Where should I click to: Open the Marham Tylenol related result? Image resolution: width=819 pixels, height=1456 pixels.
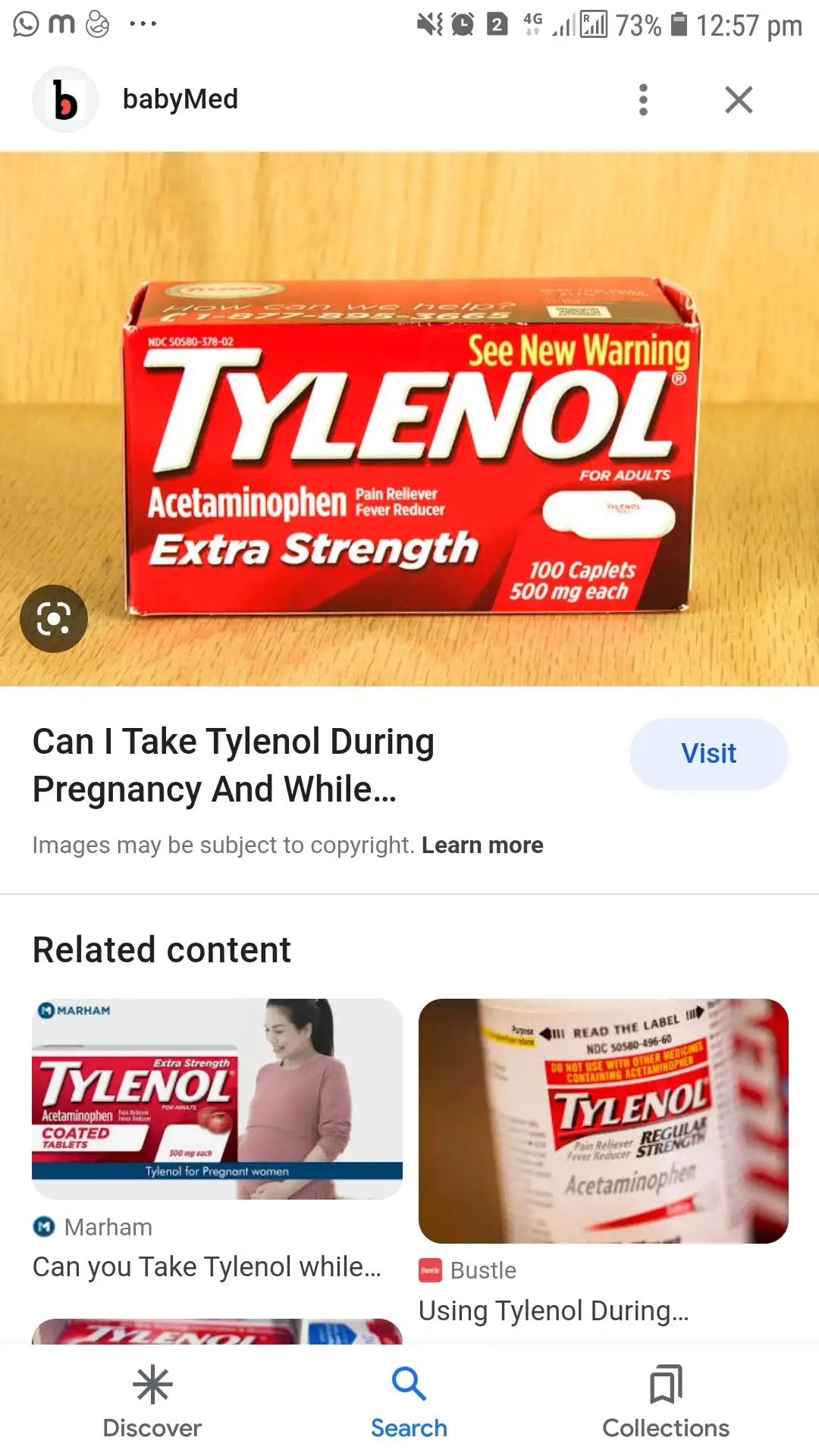click(217, 1099)
